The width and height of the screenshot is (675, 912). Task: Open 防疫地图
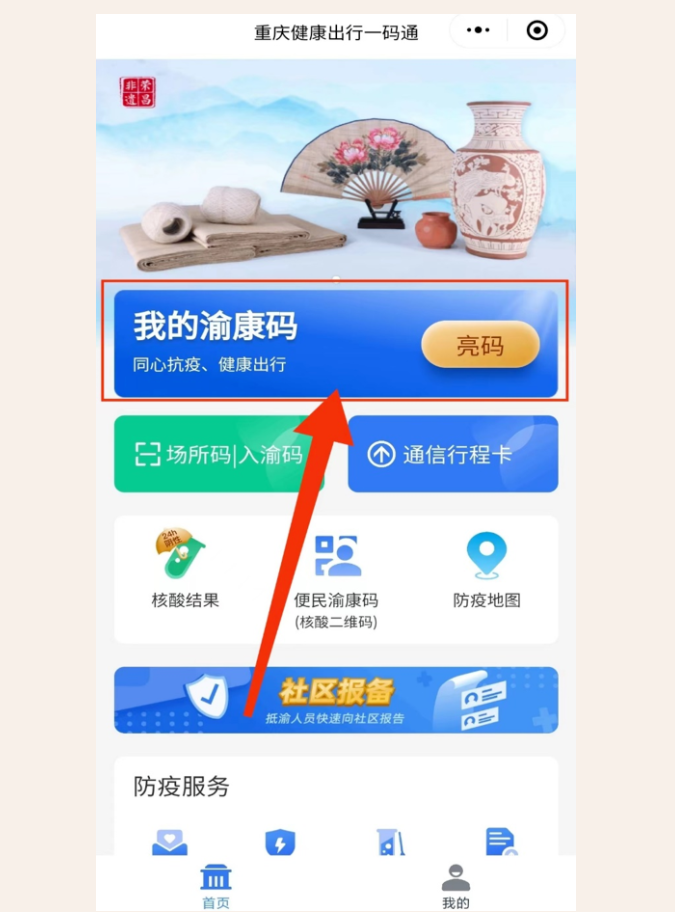[x=487, y=572]
